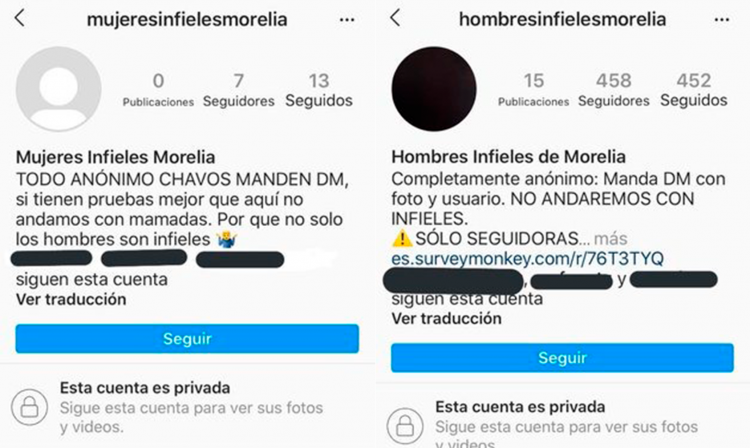Screen dimensions: 750x448
Task: Follow the Mujeres Infieles Morelia account
Action: pos(187,339)
